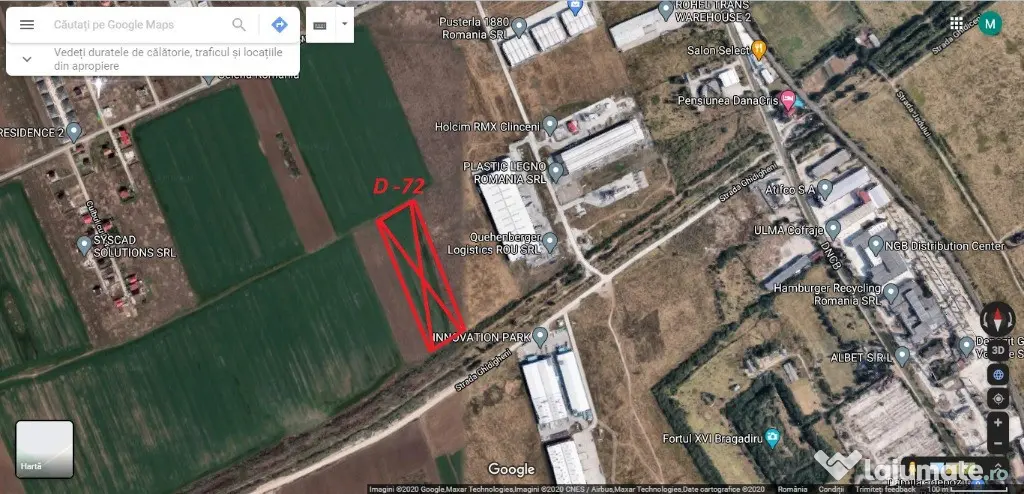Viewport: 1024px width, 494px height.
Task: Zoom in with the plus button
Action: 998,423
